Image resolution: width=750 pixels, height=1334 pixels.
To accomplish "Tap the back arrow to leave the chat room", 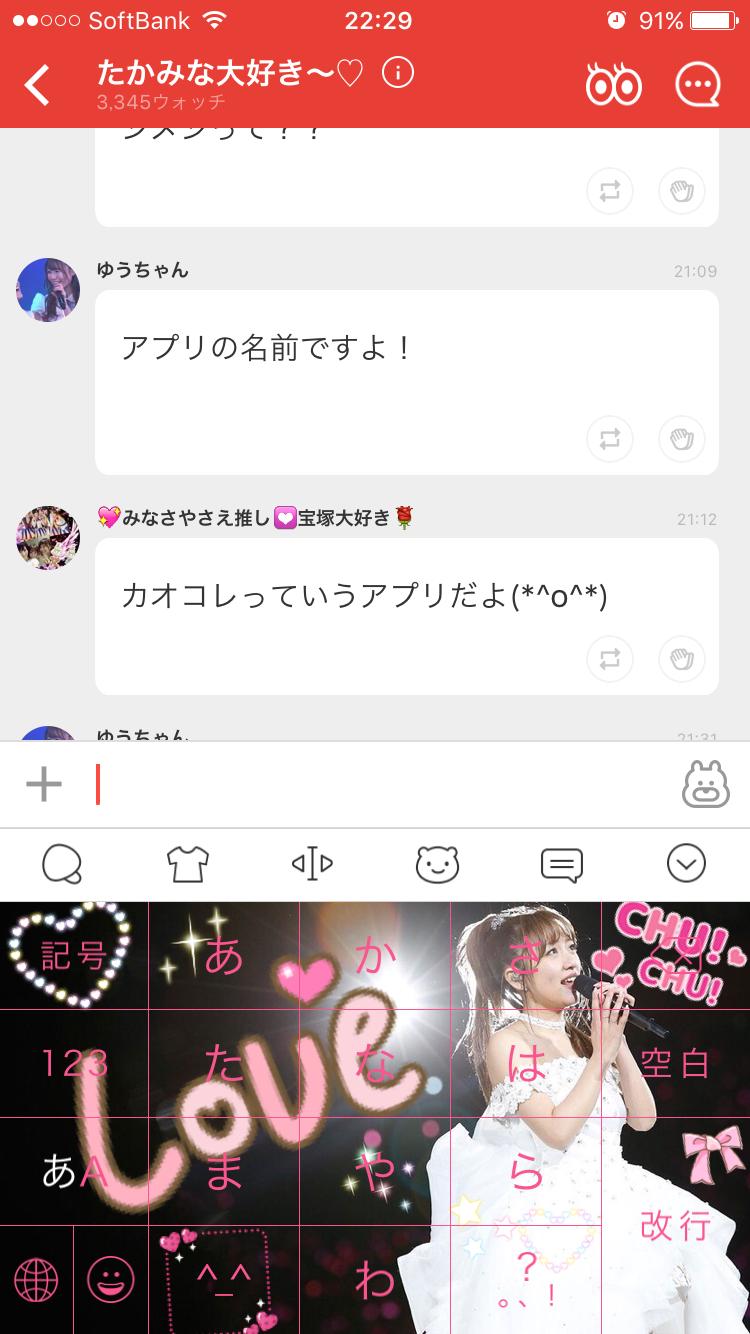I will tap(38, 84).
